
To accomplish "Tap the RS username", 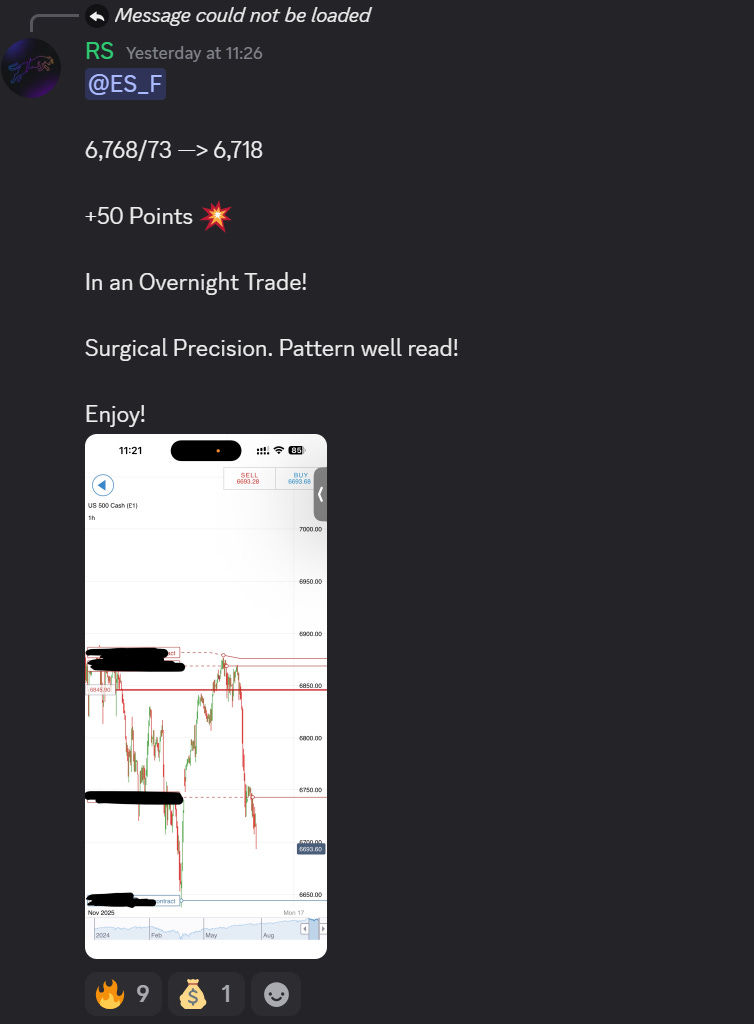I will coord(100,52).
